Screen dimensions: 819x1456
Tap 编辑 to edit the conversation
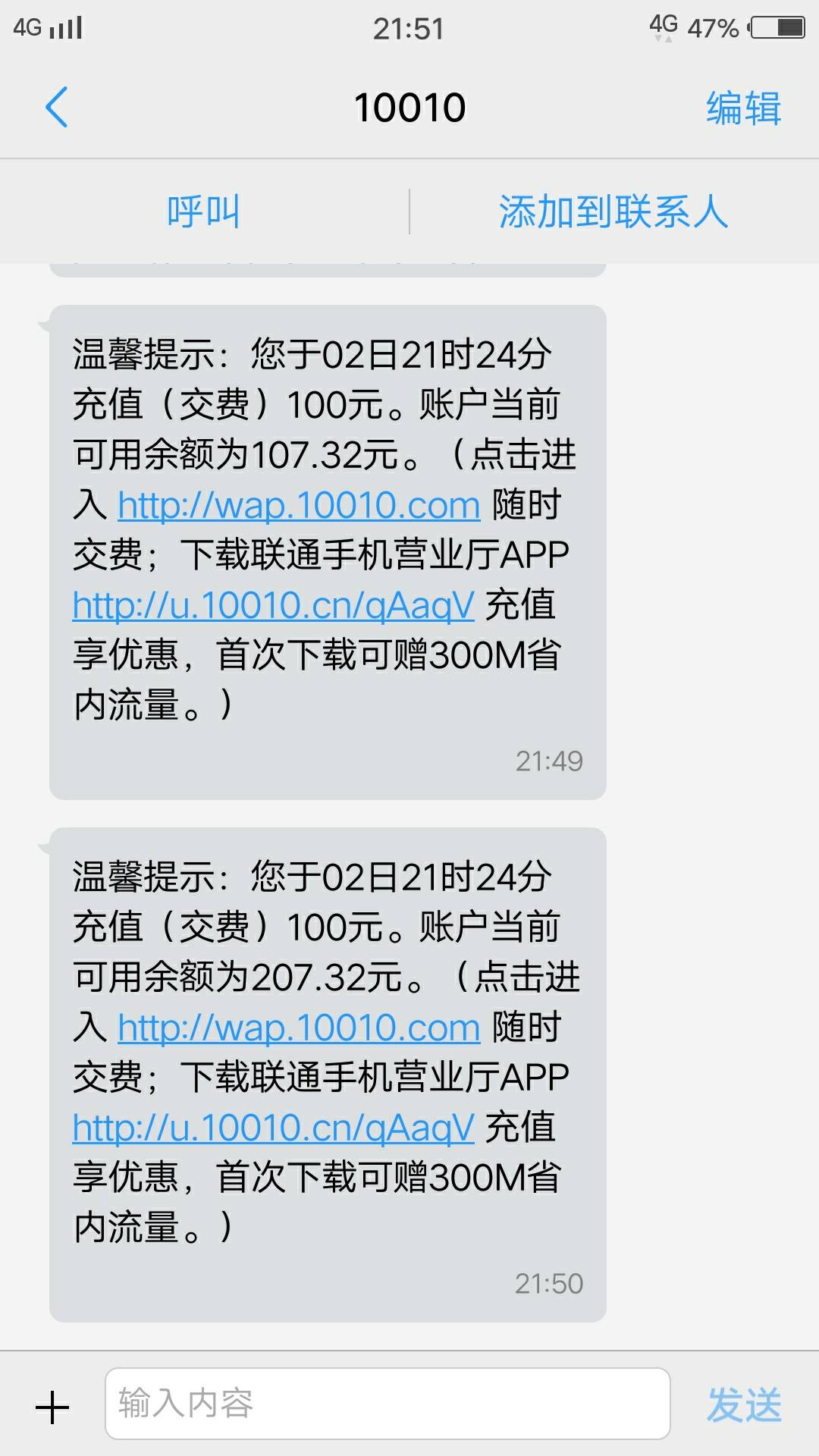(x=743, y=108)
